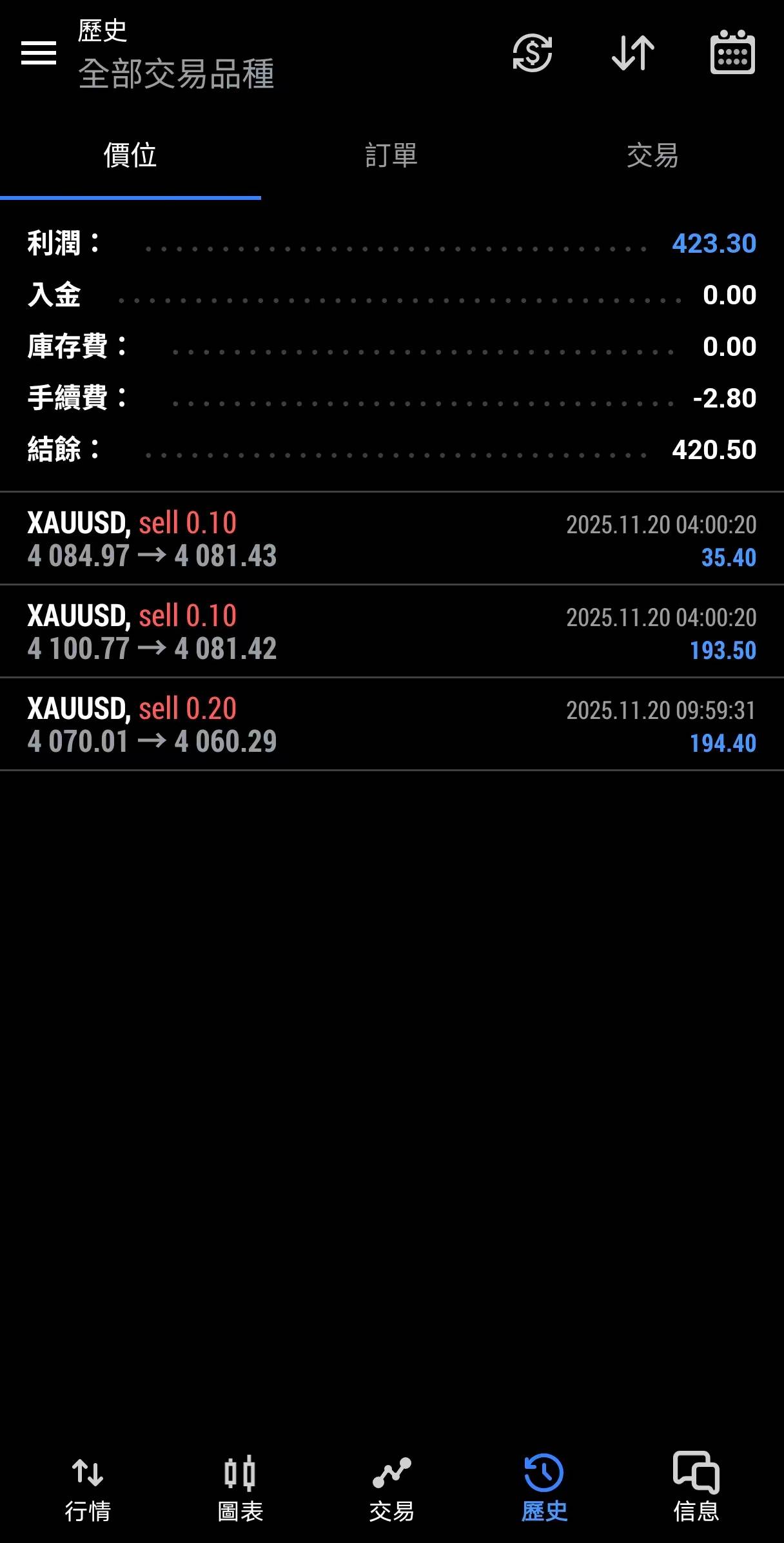The height and width of the screenshot is (1543, 784).
Task: Switch to the 訂單 tab
Action: click(x=391, y=156)
